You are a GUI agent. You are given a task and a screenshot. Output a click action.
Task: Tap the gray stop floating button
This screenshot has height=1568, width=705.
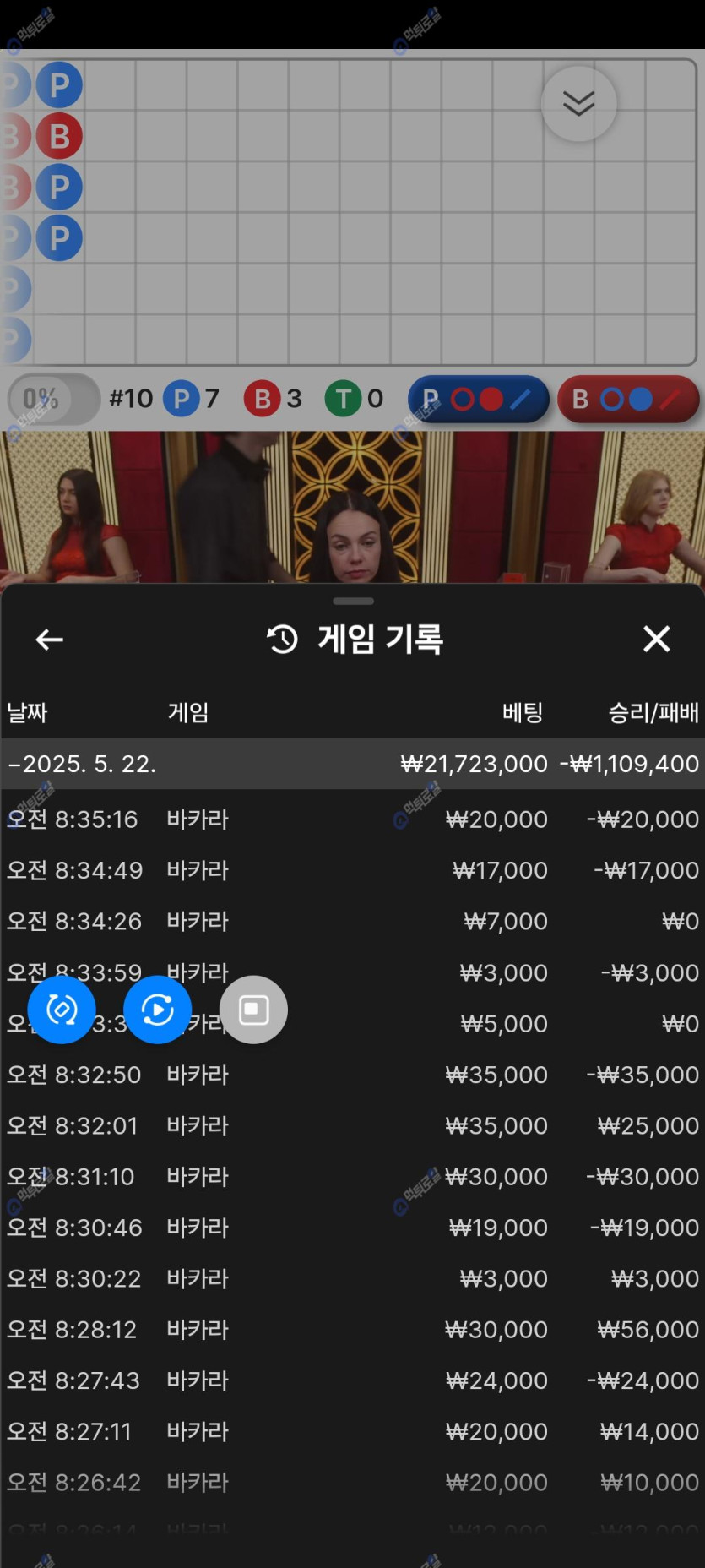pos(253,1010)
